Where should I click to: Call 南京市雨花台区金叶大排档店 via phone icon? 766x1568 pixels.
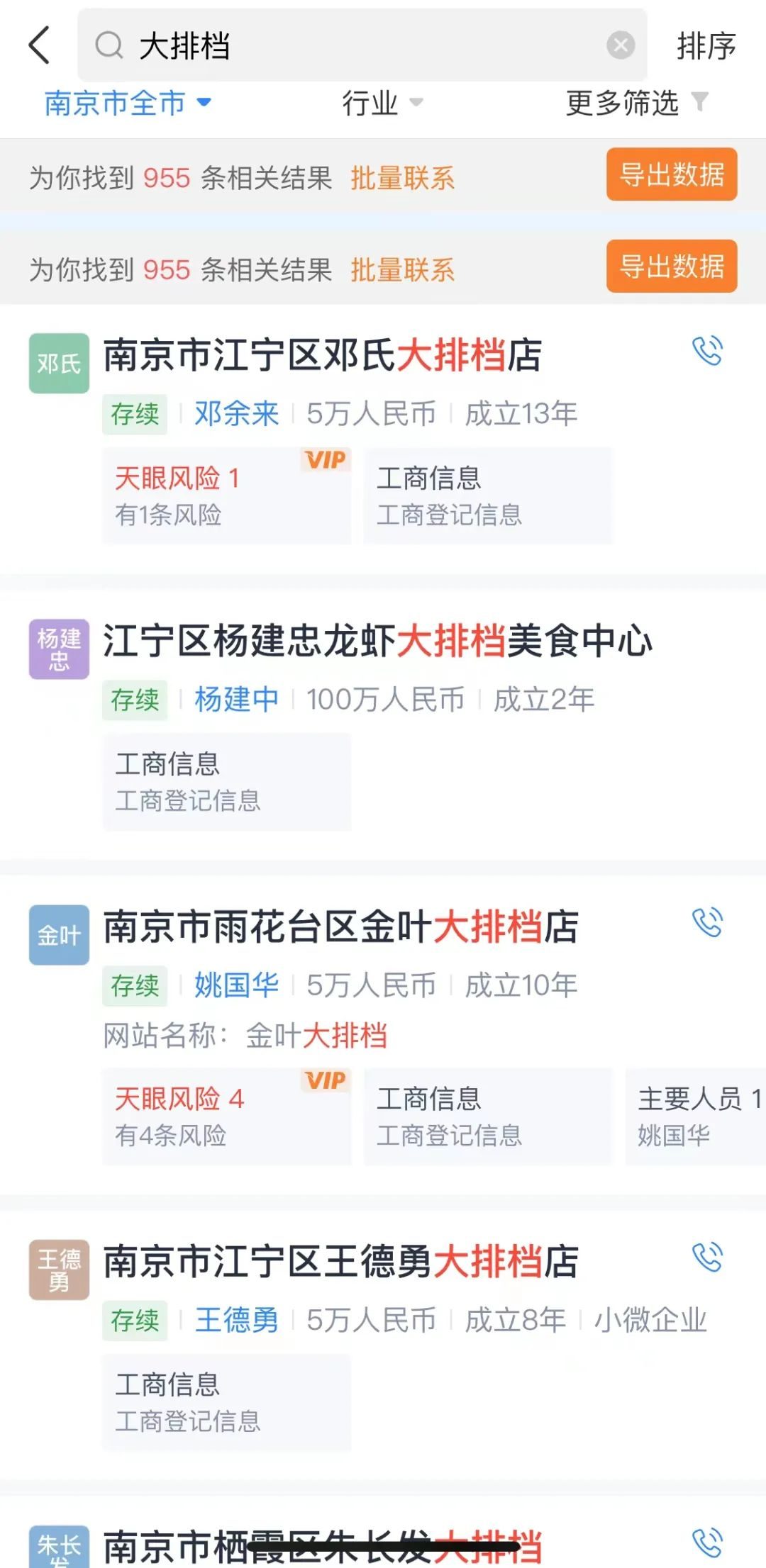point(706,923)
